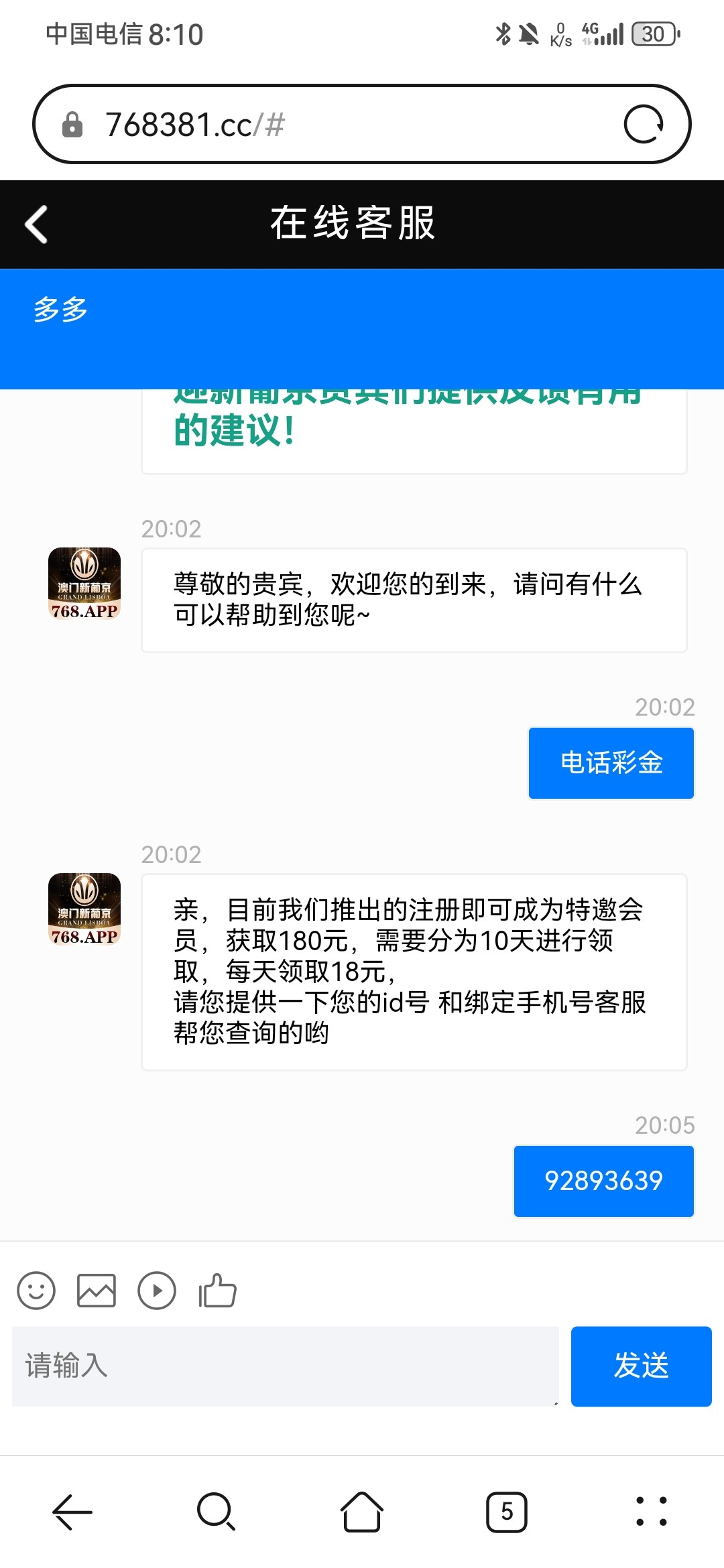Reload the page using the refresh icon

pyautogui.click(x=644, y=125)
